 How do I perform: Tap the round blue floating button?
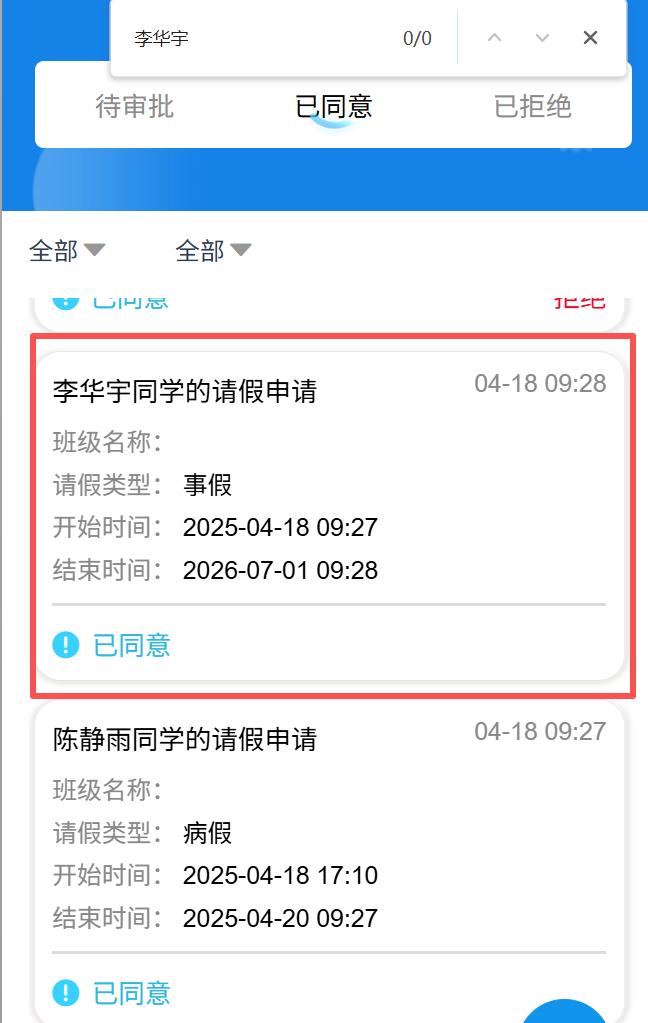click(x=567, y=1010)
